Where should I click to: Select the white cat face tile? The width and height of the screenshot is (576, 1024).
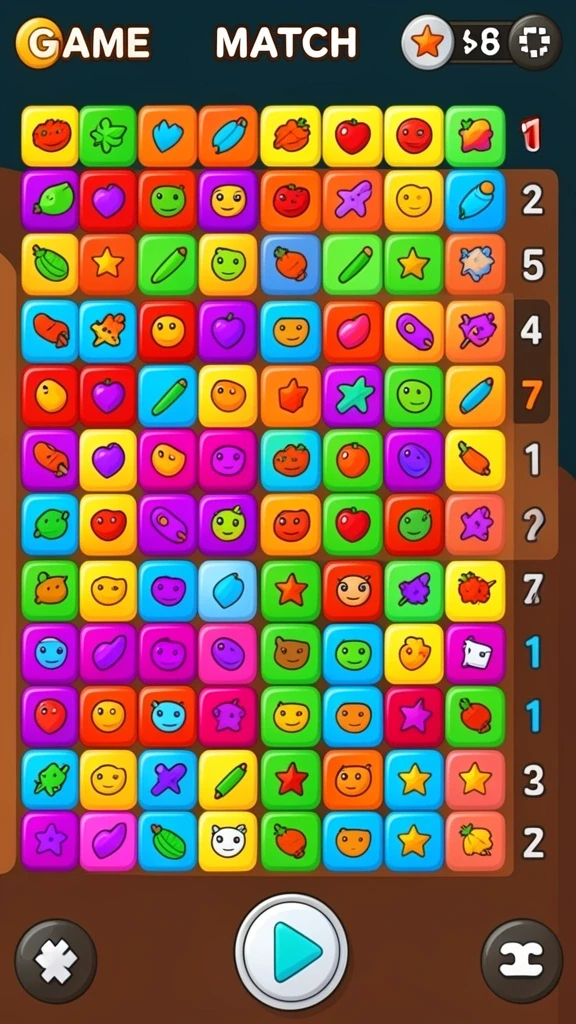pos(229,841)
